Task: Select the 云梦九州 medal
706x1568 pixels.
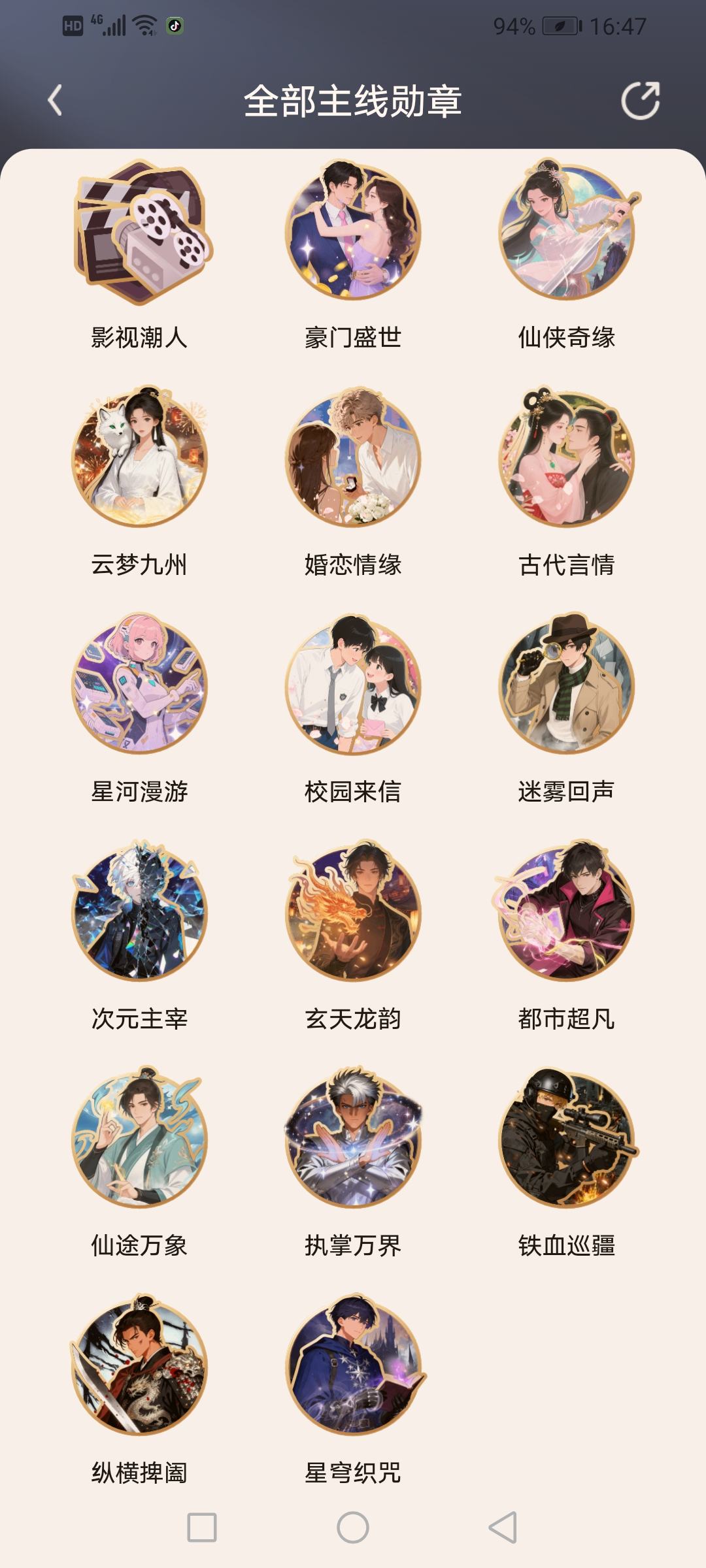Action: [x=139, y=459]
